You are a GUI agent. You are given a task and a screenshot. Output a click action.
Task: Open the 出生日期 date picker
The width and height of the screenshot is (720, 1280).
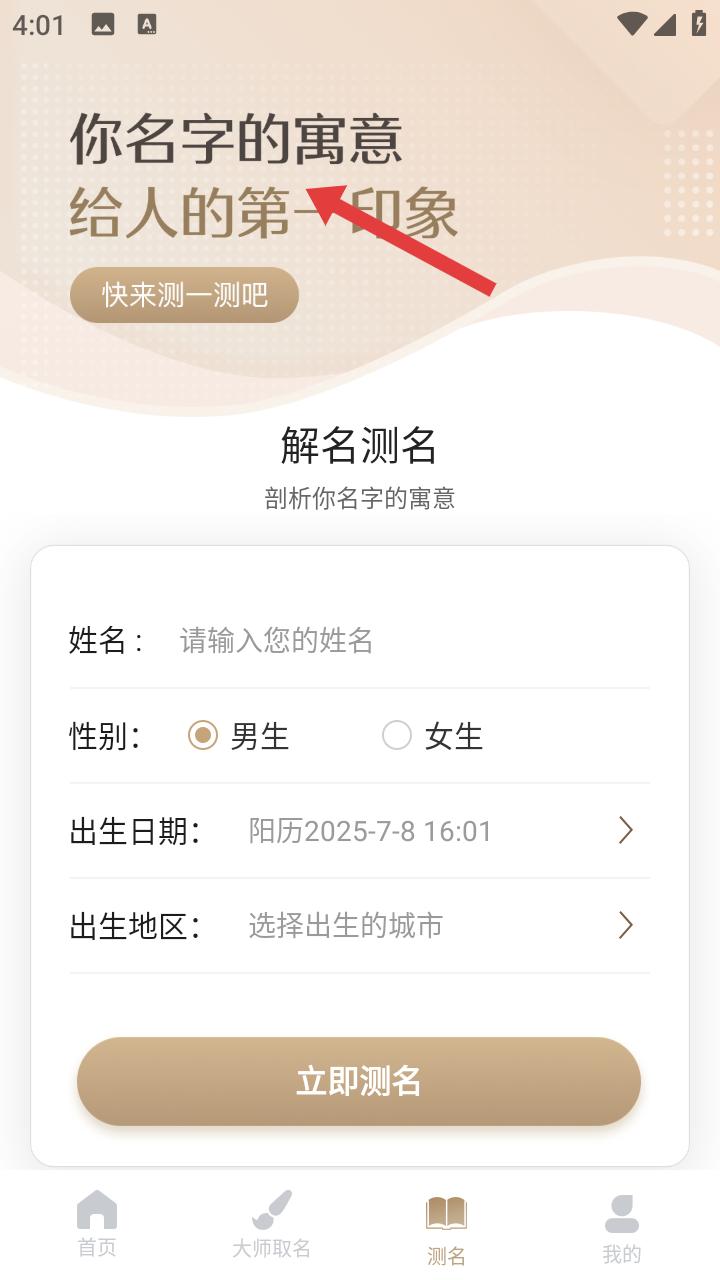point(440,831)
